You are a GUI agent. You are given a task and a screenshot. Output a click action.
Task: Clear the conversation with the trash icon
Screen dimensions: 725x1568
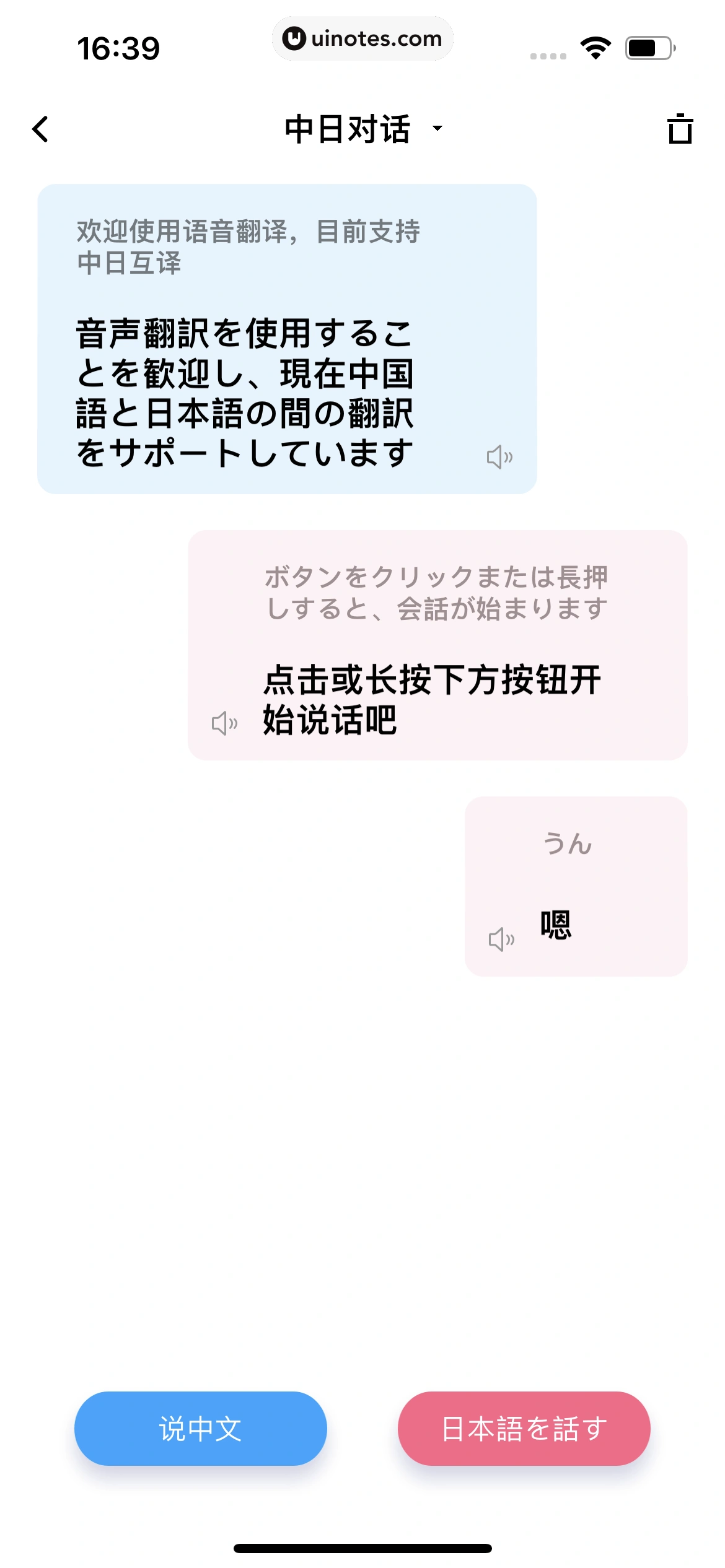coord(680,129)
